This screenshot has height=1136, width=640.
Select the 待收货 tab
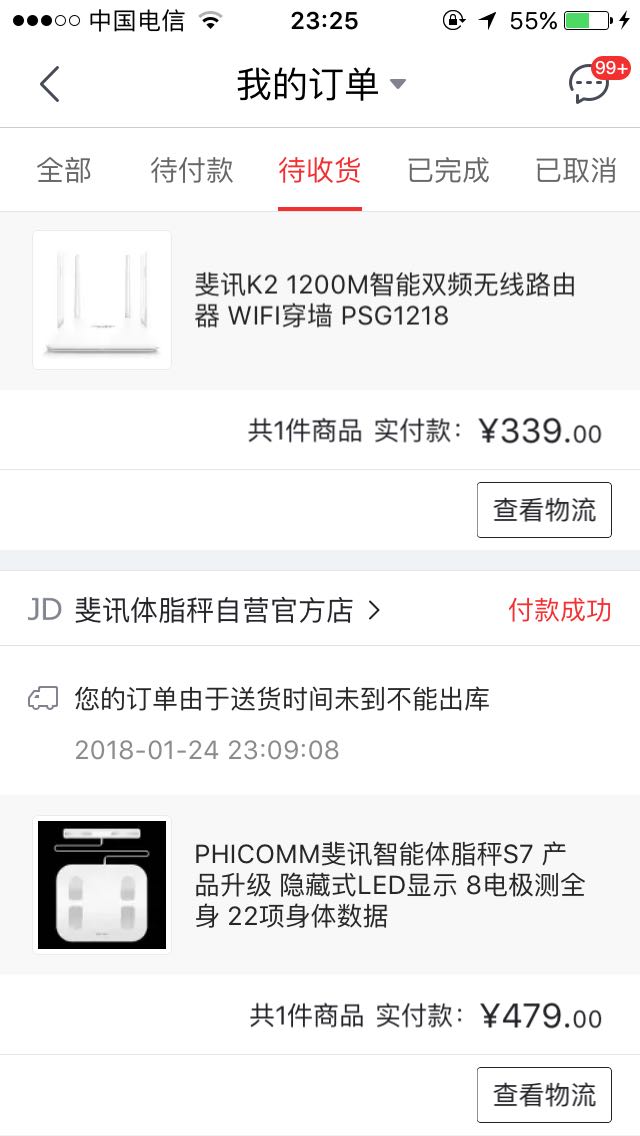[320, 170]
